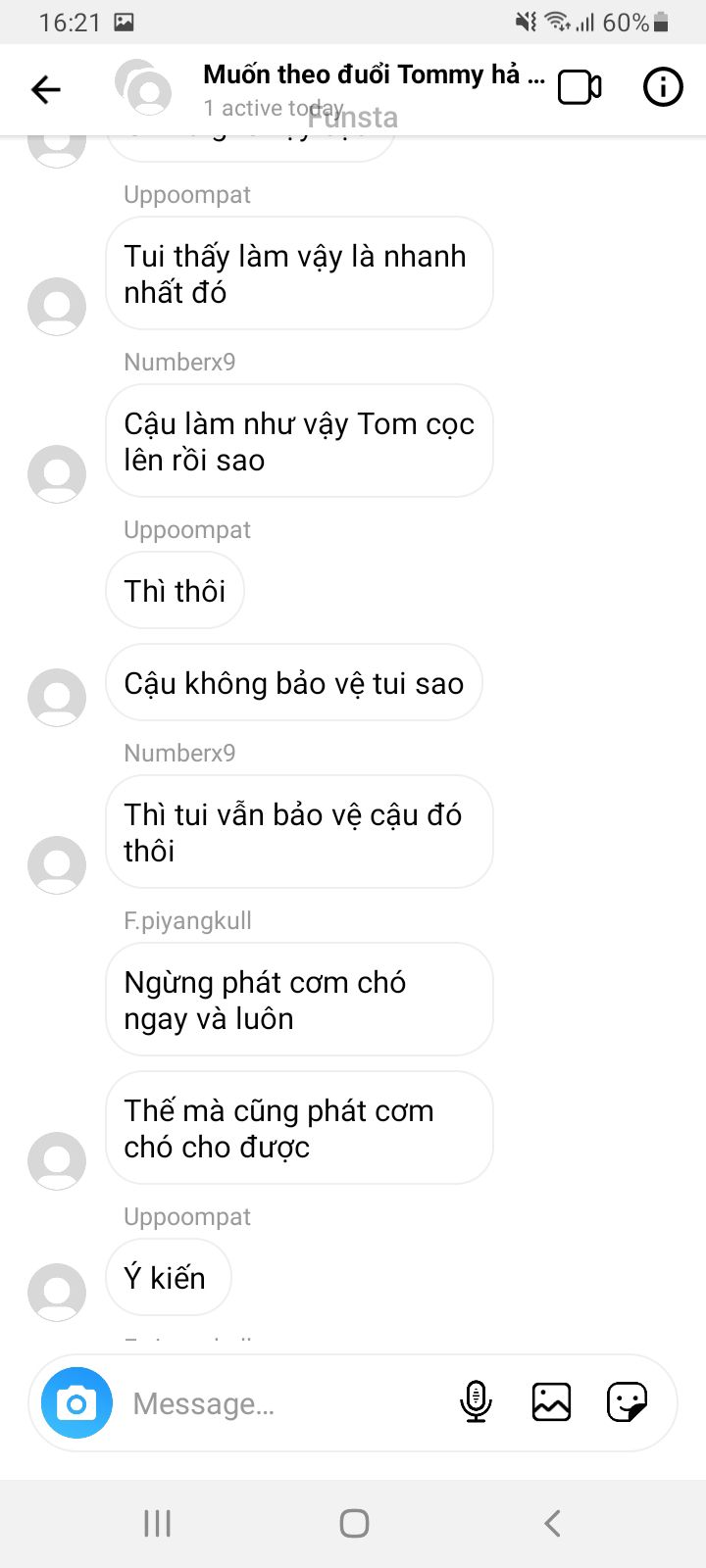Focus the Message text field

284,1403
